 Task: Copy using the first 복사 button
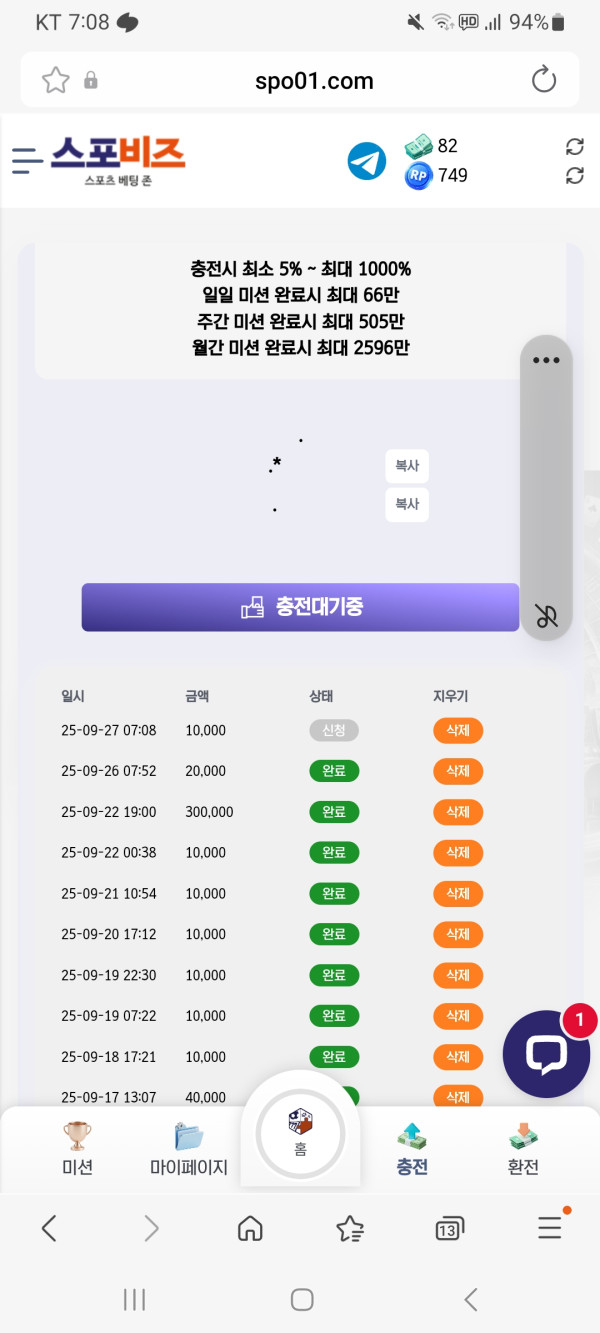coord(406,466)
